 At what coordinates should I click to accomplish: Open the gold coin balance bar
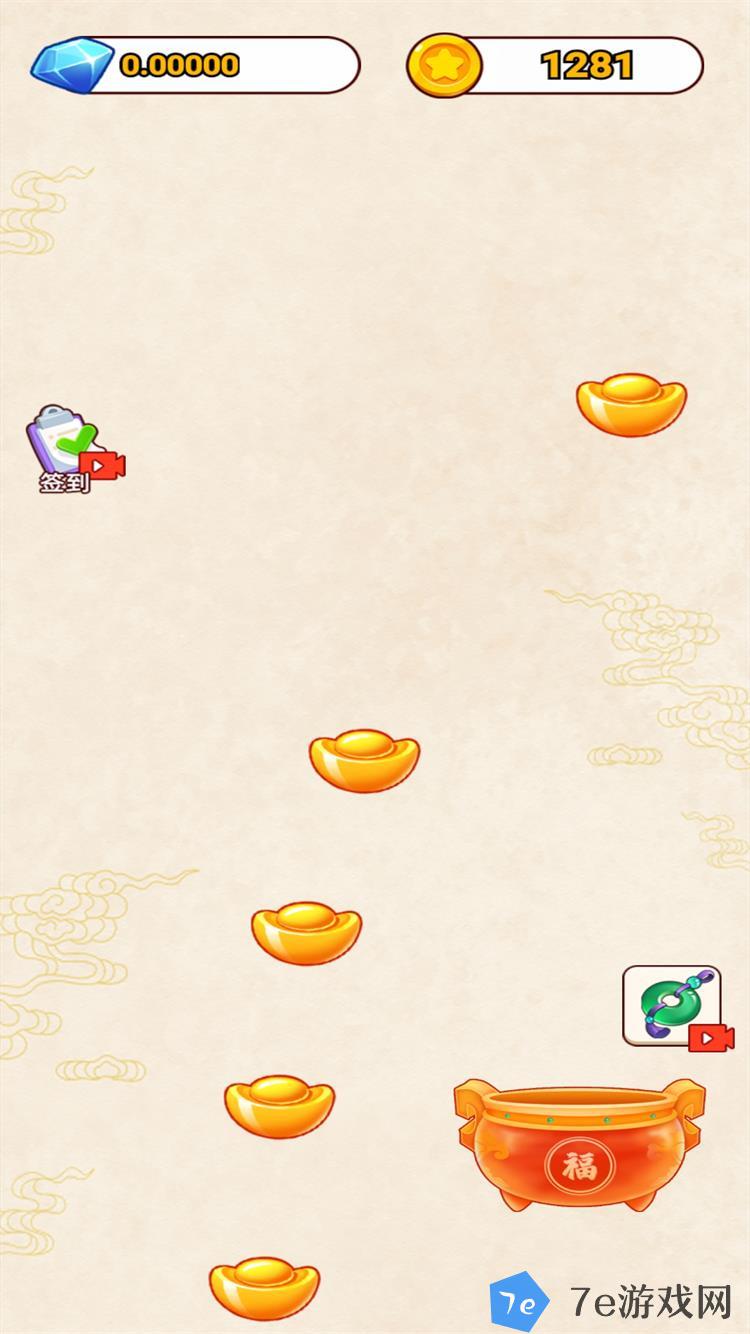[556, 66]
